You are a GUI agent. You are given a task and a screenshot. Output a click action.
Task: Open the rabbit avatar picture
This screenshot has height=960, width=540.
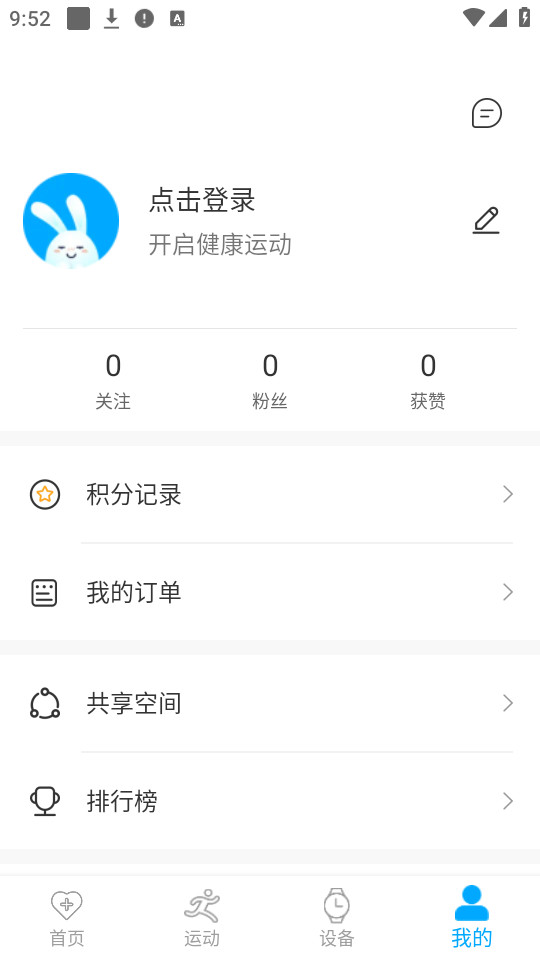(71, 220)
